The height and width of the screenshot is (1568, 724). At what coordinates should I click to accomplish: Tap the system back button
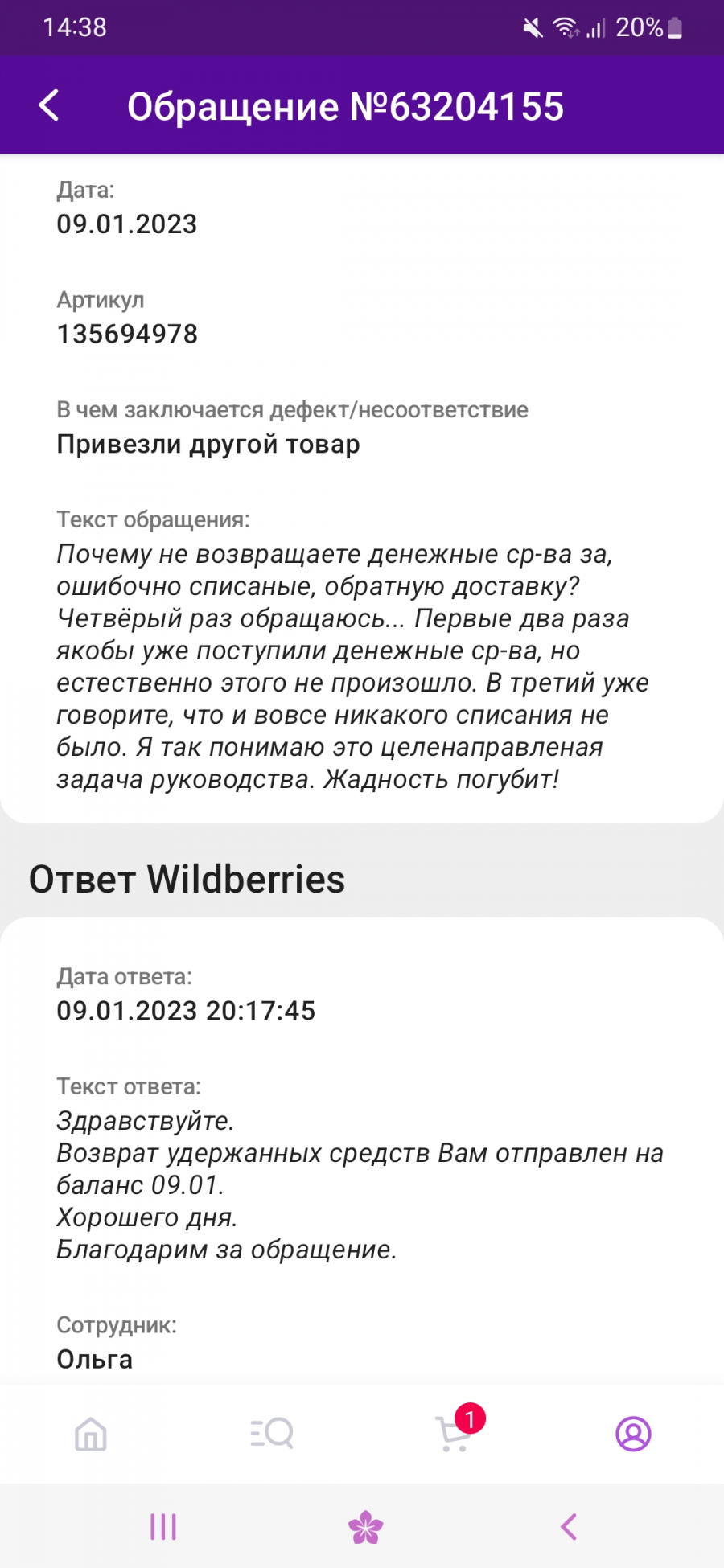569,1526
